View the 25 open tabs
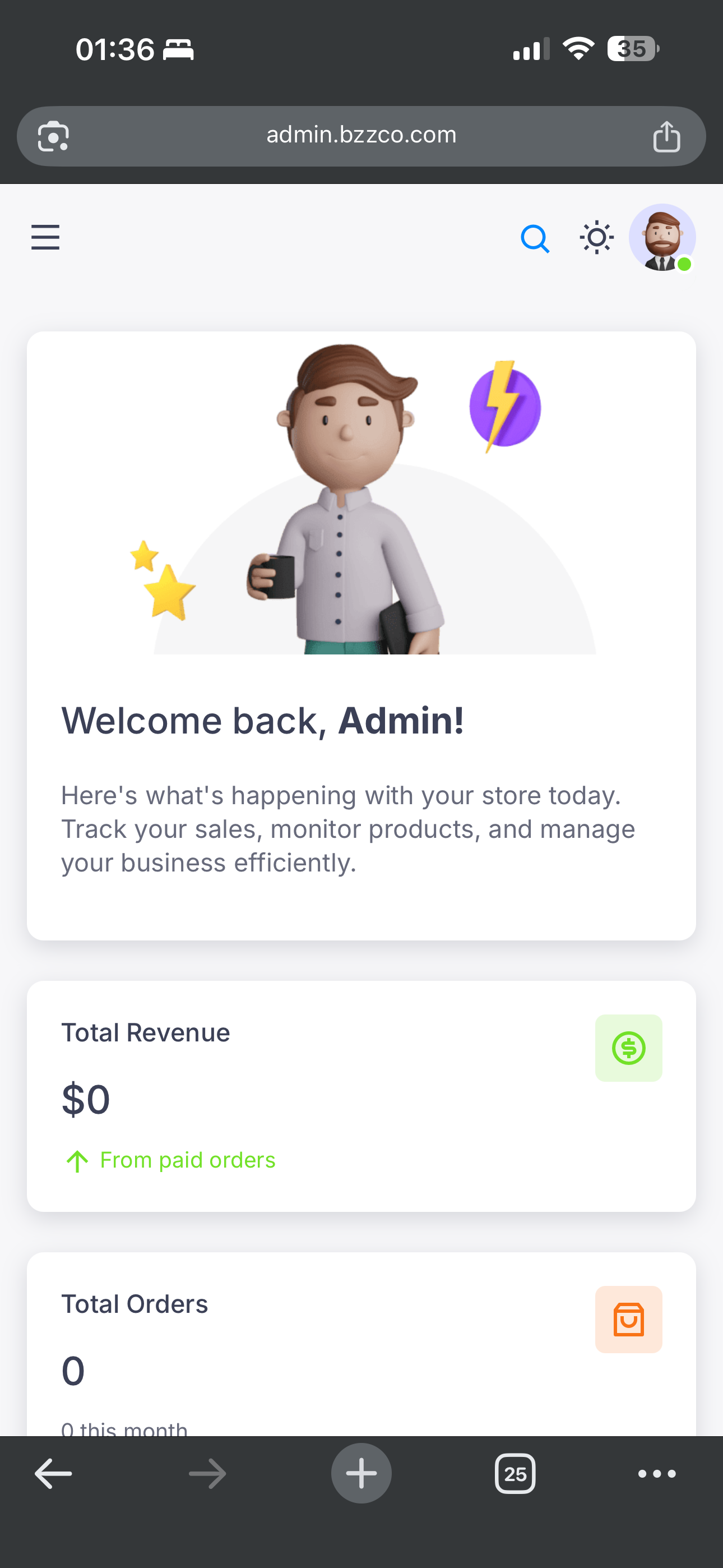 (515, 1474)
